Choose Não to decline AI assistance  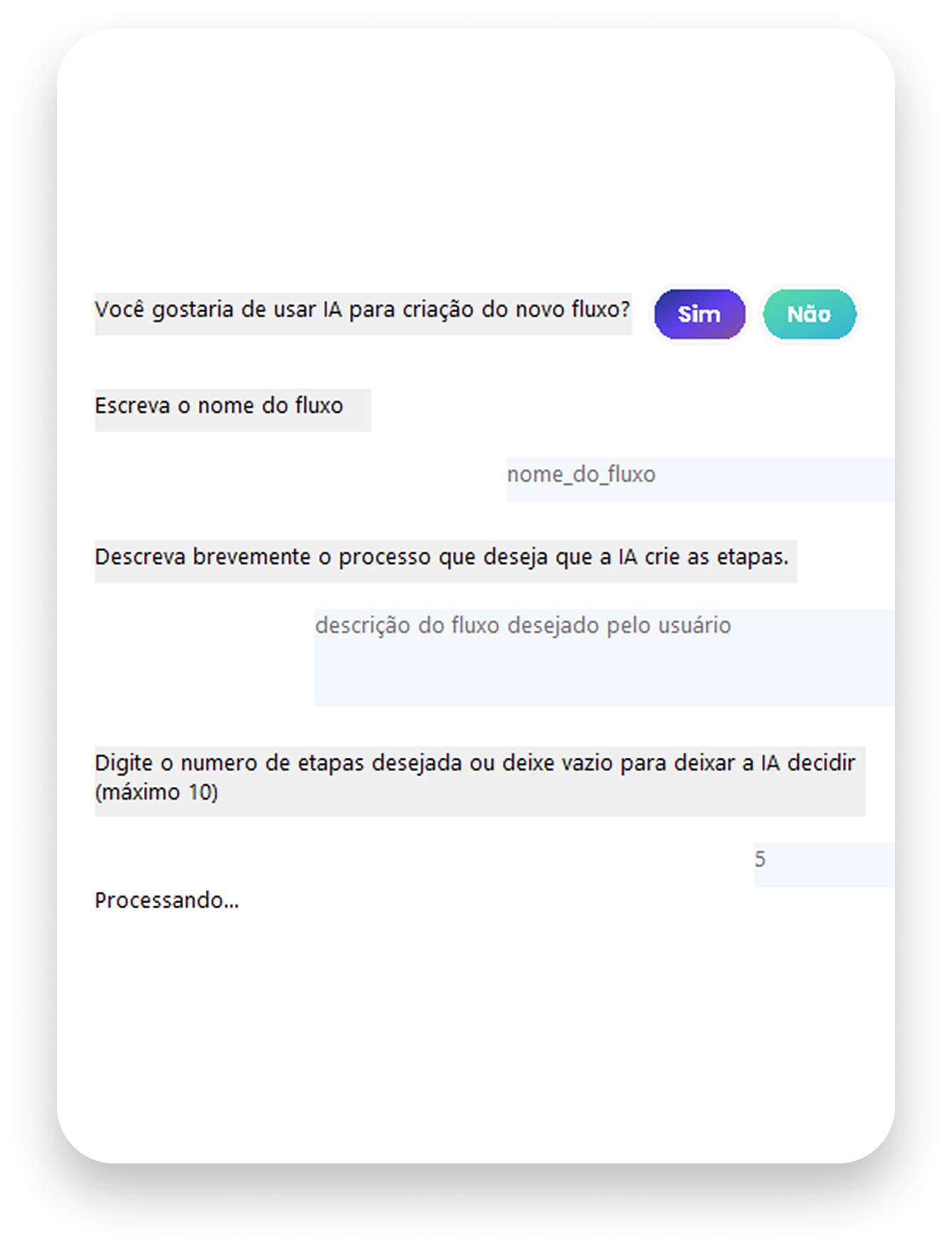tap(809, 314)
